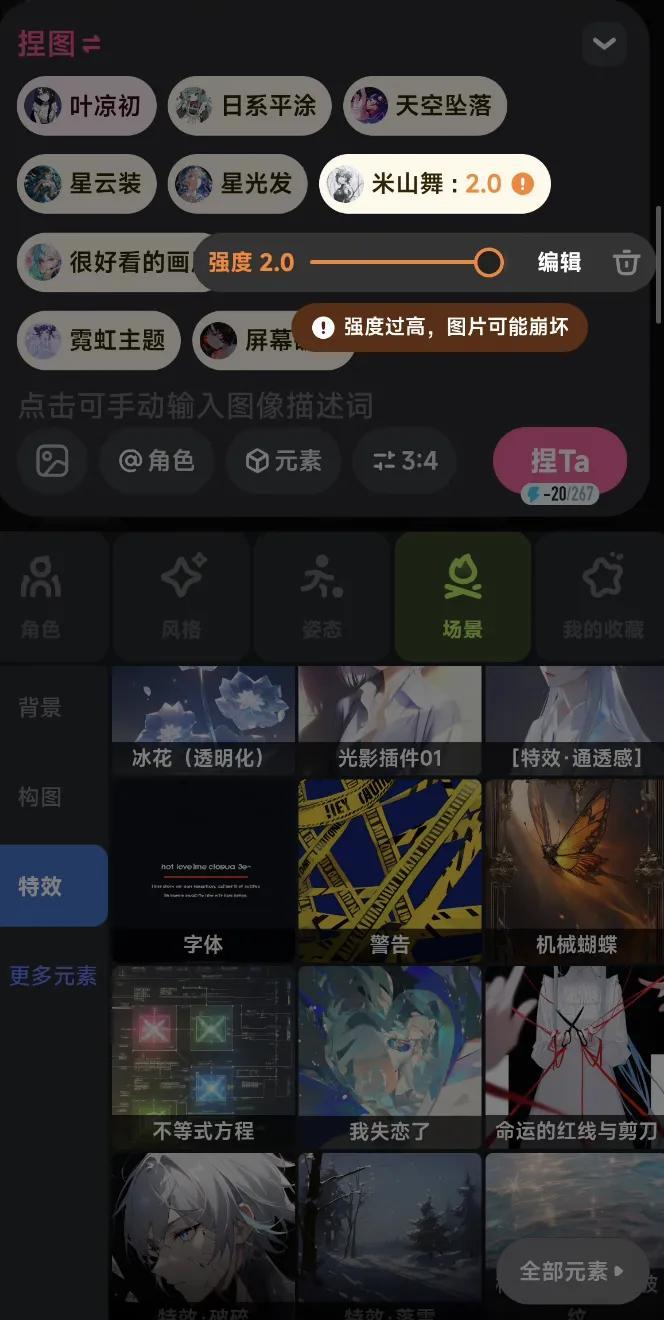This screenshot has height=1320, width=664.
Task: Open 全部元素 floating button
Action: pos(572,1271)
